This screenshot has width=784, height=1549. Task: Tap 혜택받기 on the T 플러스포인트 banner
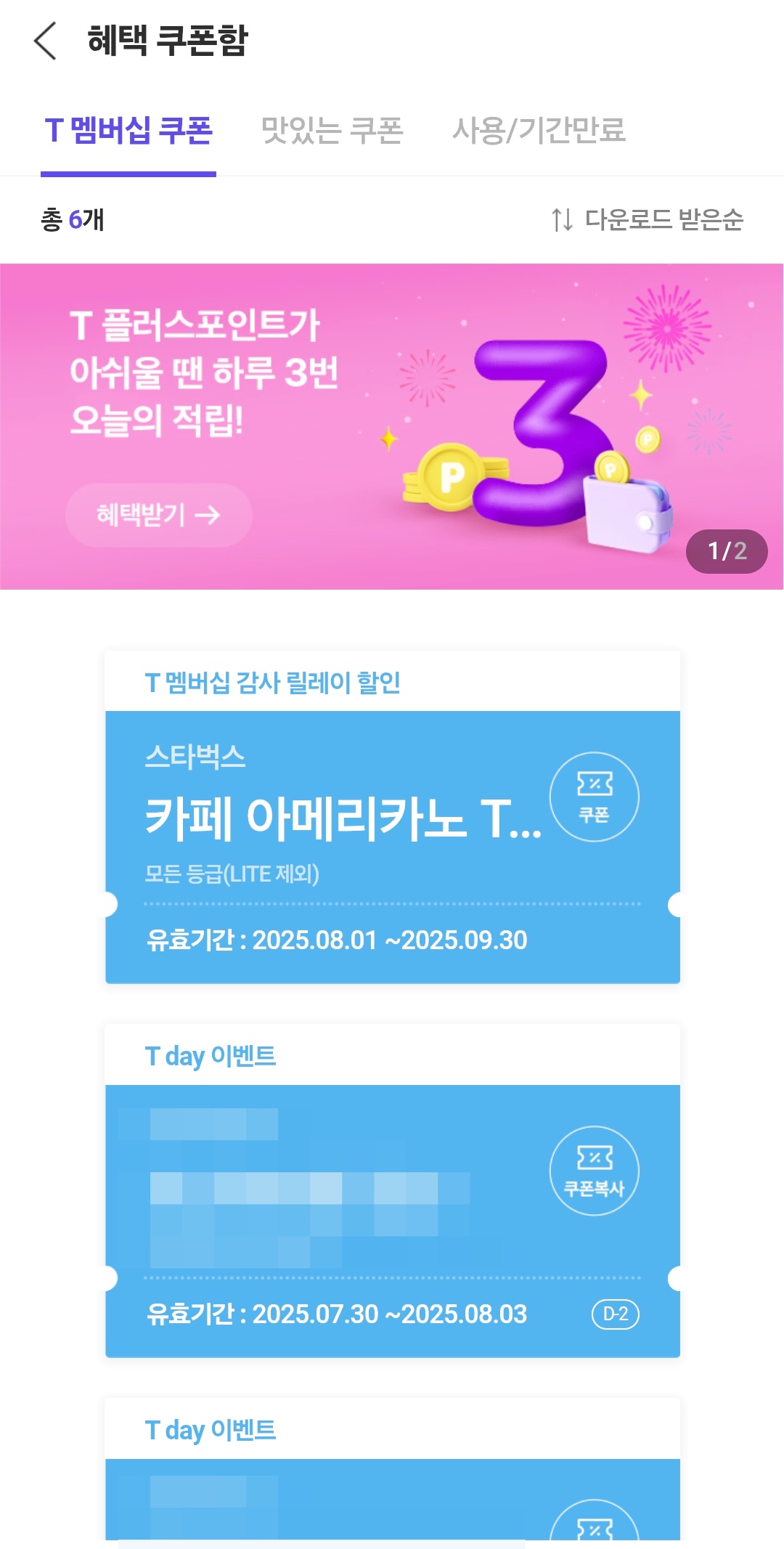pyautogui.click(x=159, y=515)
